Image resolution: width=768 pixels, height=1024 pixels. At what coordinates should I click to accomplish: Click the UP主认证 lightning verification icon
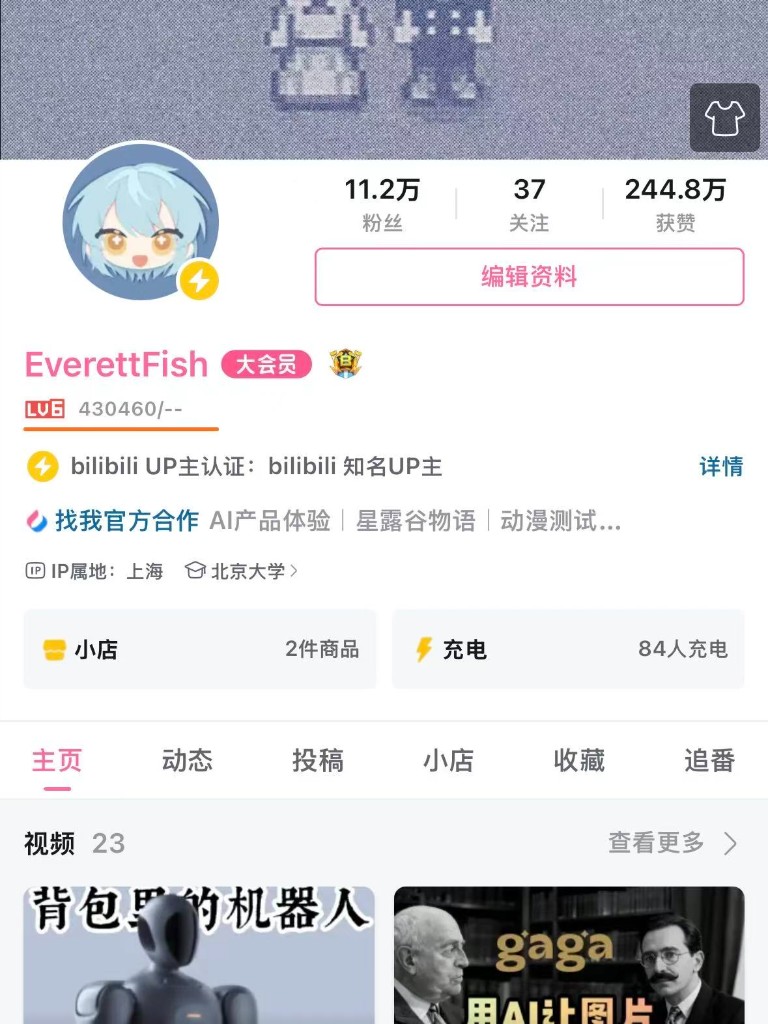[40, 464]
